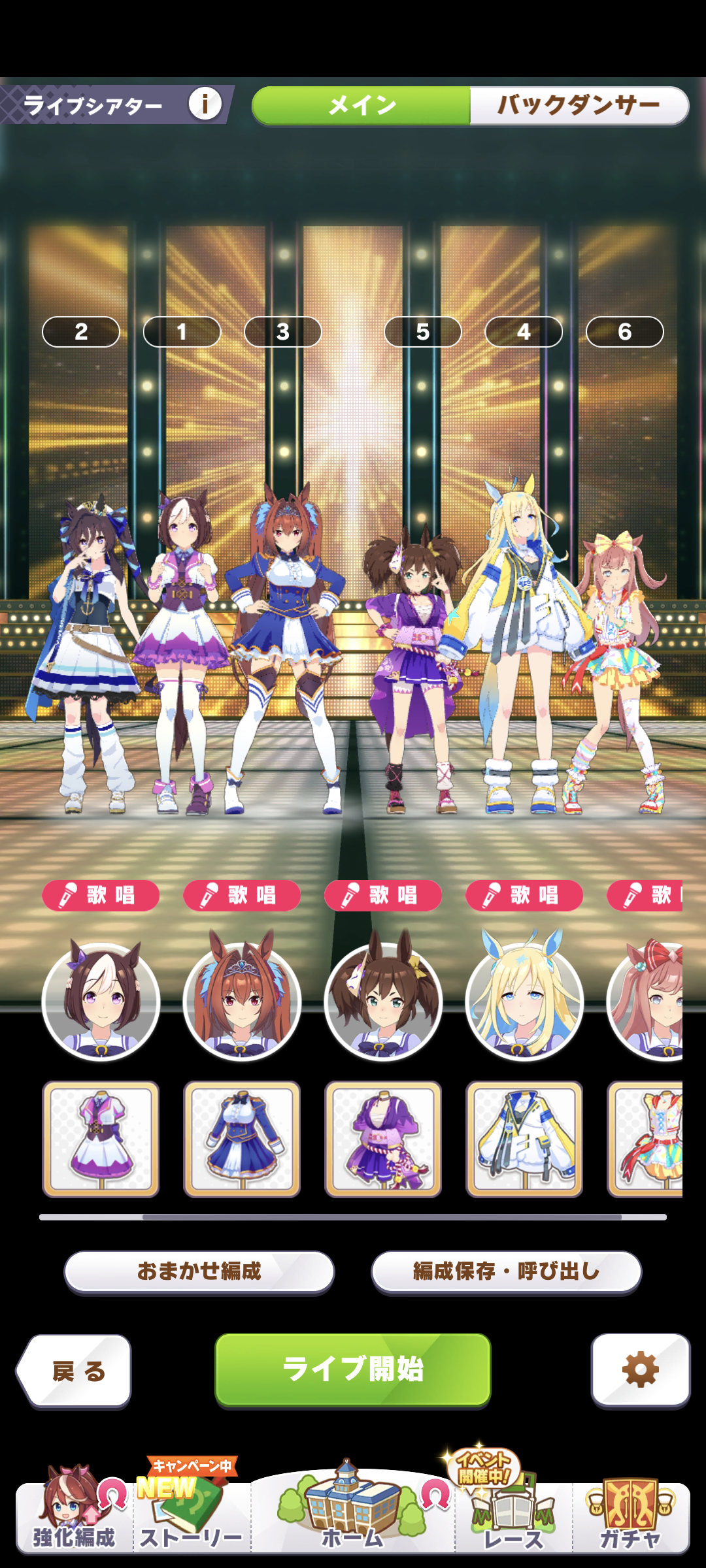The height and width of the screenshot is (1568, 706).
Task: Toggle 歌唱 for the first character
Action: point(101,895)
